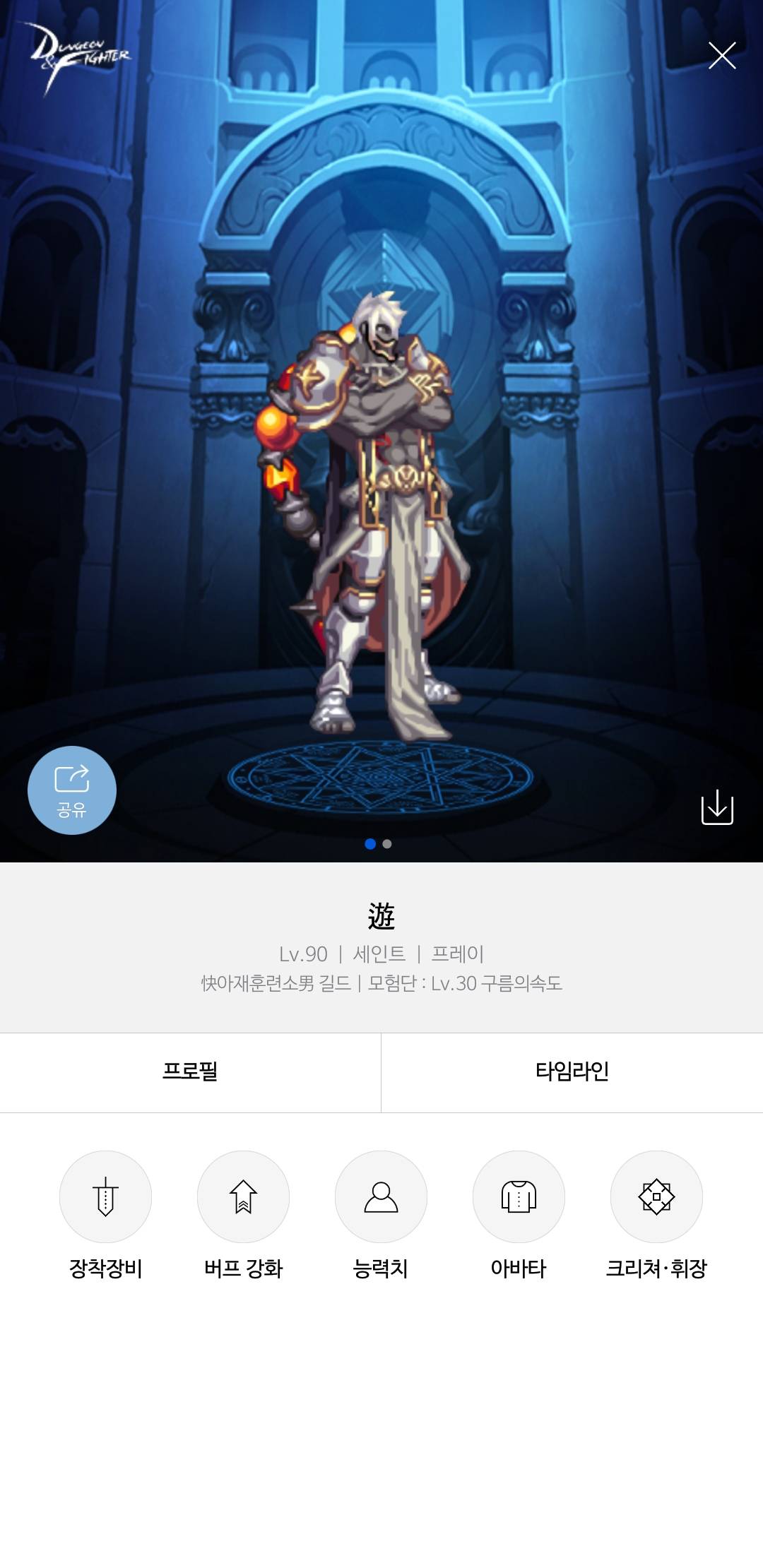Open 장착장비 equipment section
Viewport: 763px width, 1568px height.
(x=105, y=1196)
